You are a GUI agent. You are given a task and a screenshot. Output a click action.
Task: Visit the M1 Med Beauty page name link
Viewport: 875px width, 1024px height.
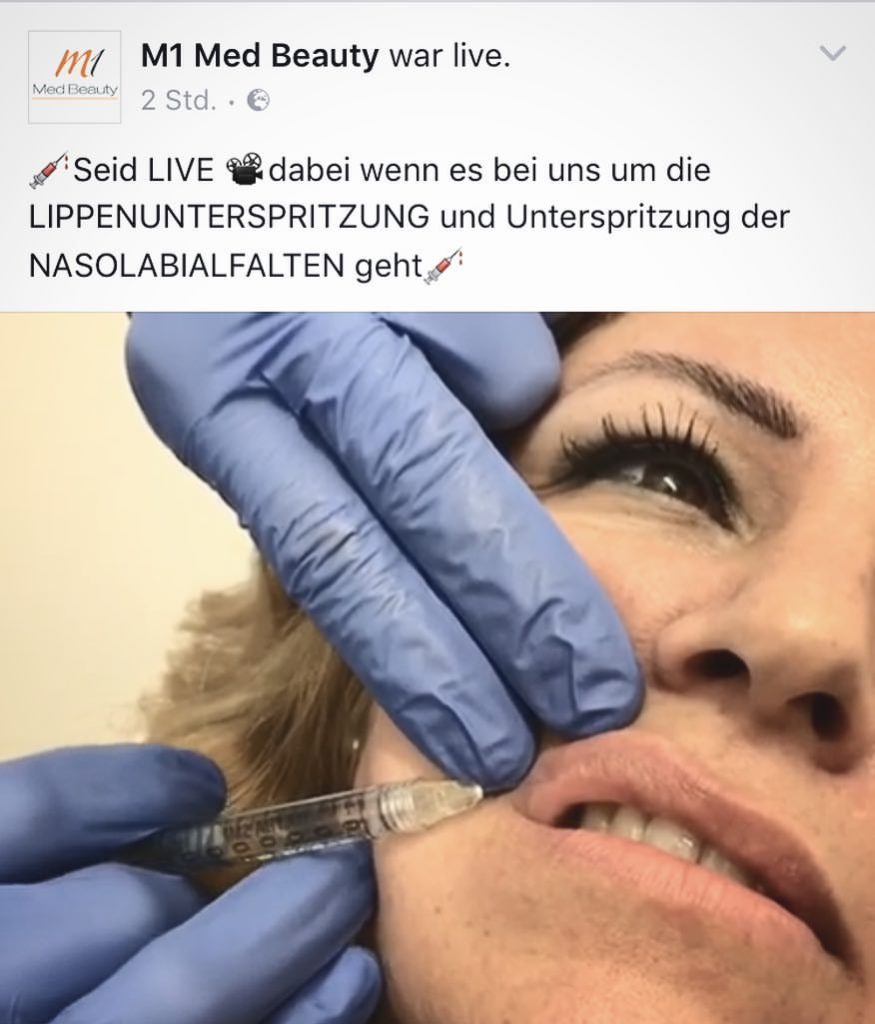[259, 57]
